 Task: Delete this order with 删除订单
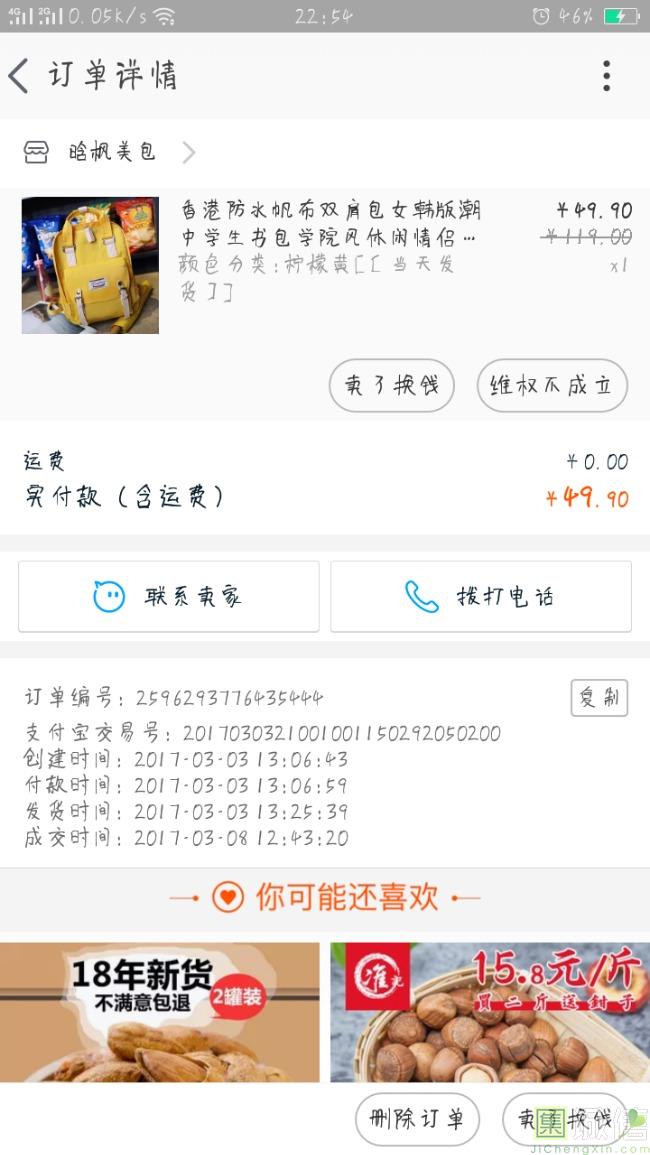tap(417, 1119)
